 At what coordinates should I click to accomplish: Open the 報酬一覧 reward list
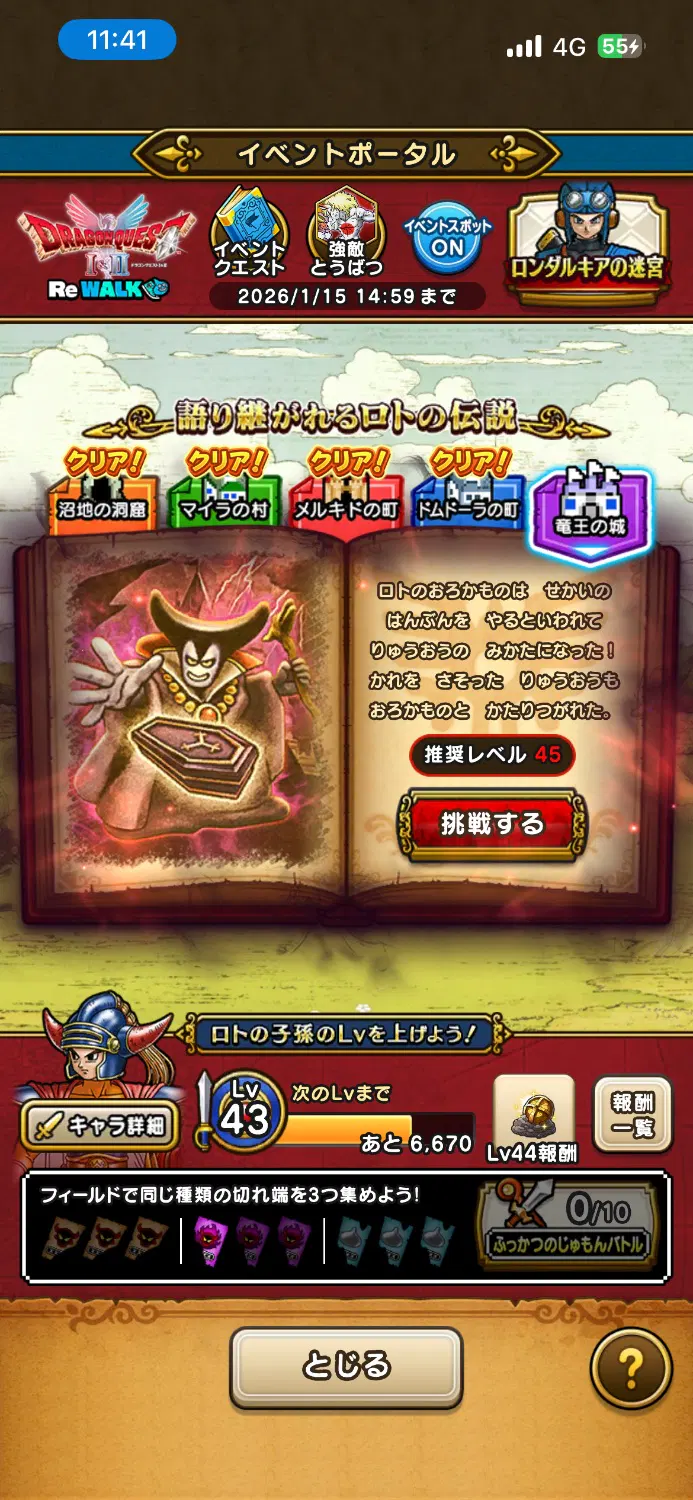[x=632, y=1113]
